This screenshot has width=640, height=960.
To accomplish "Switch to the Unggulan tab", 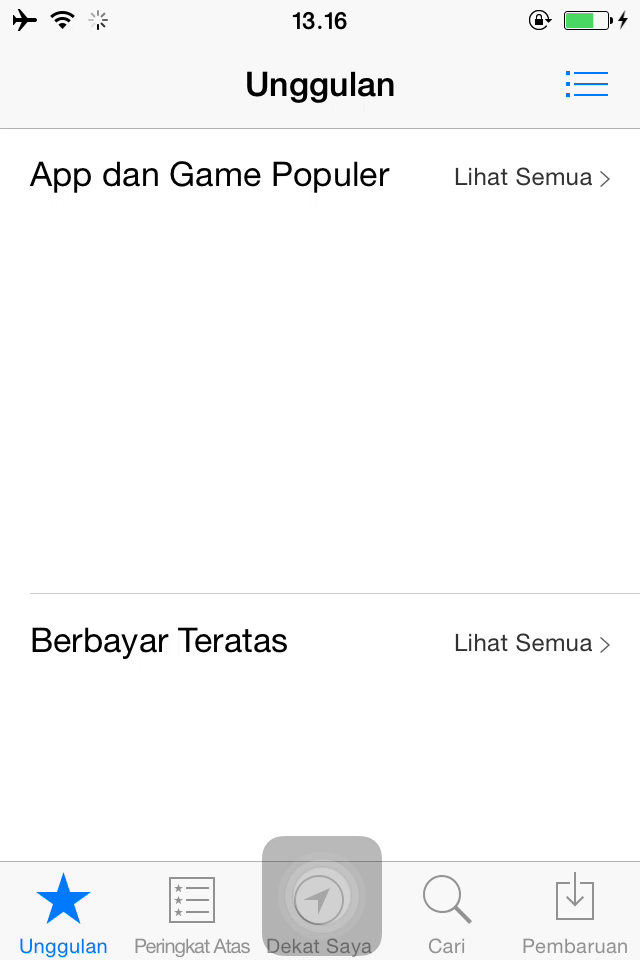I will (x=64, y=912).
